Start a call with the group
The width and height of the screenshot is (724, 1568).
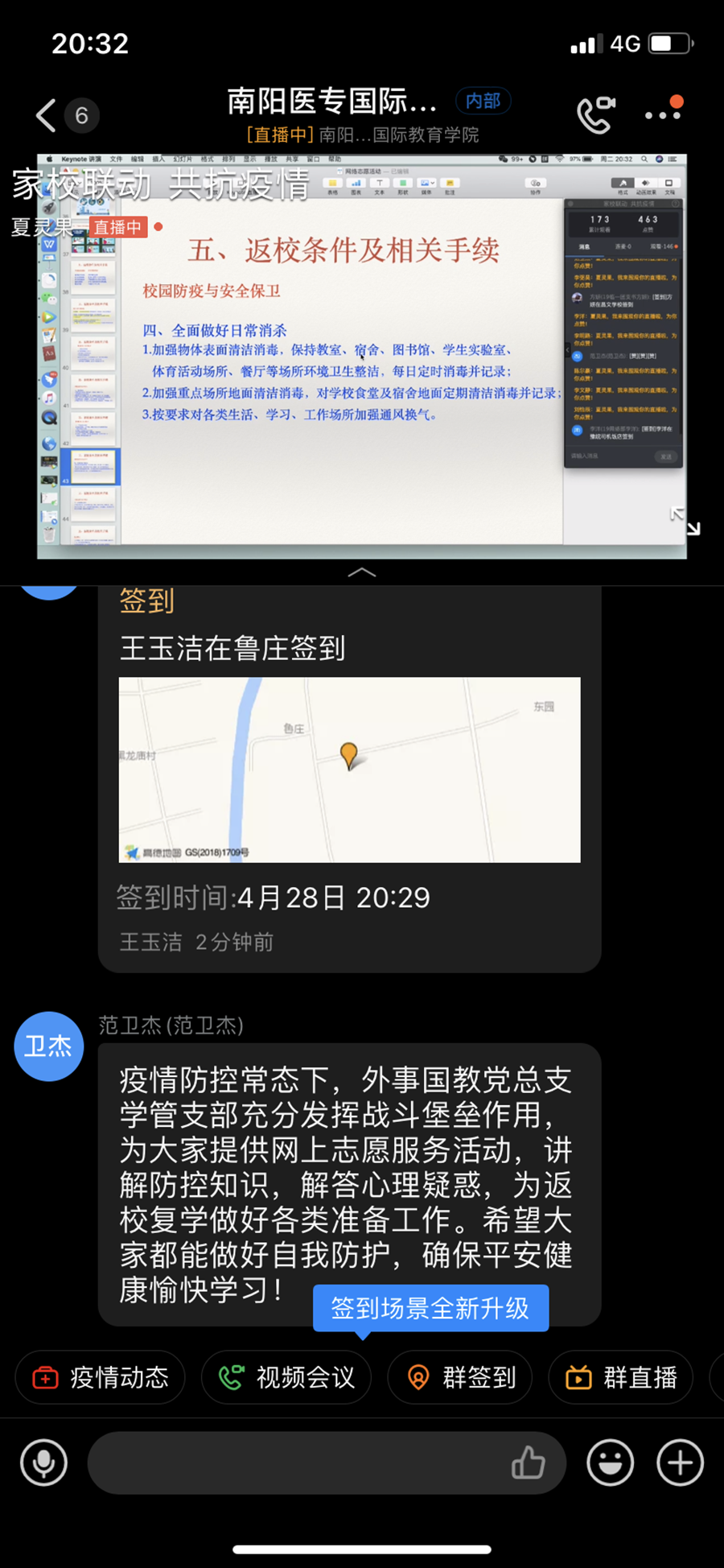point(595,115)
